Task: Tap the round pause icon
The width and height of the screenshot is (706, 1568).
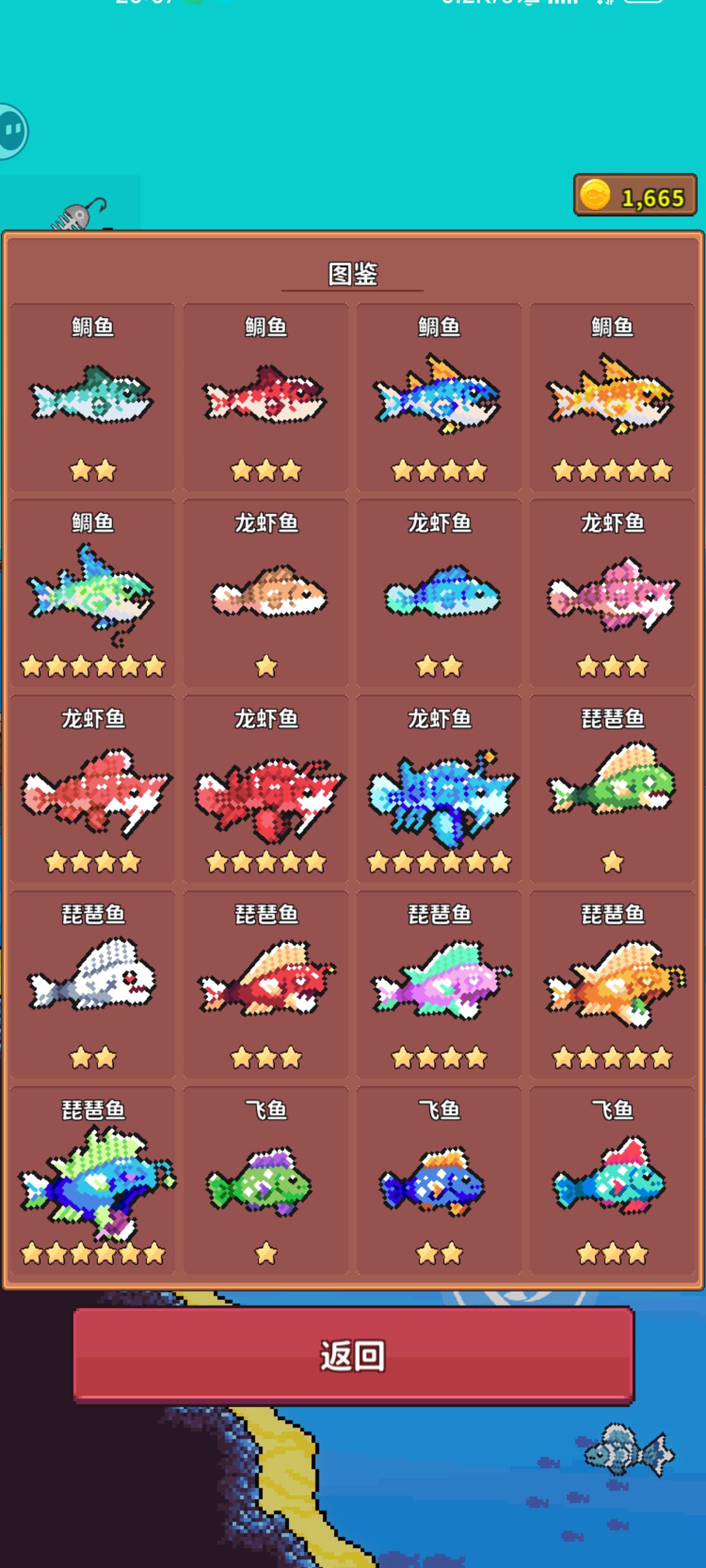Action: pos(12,131)
